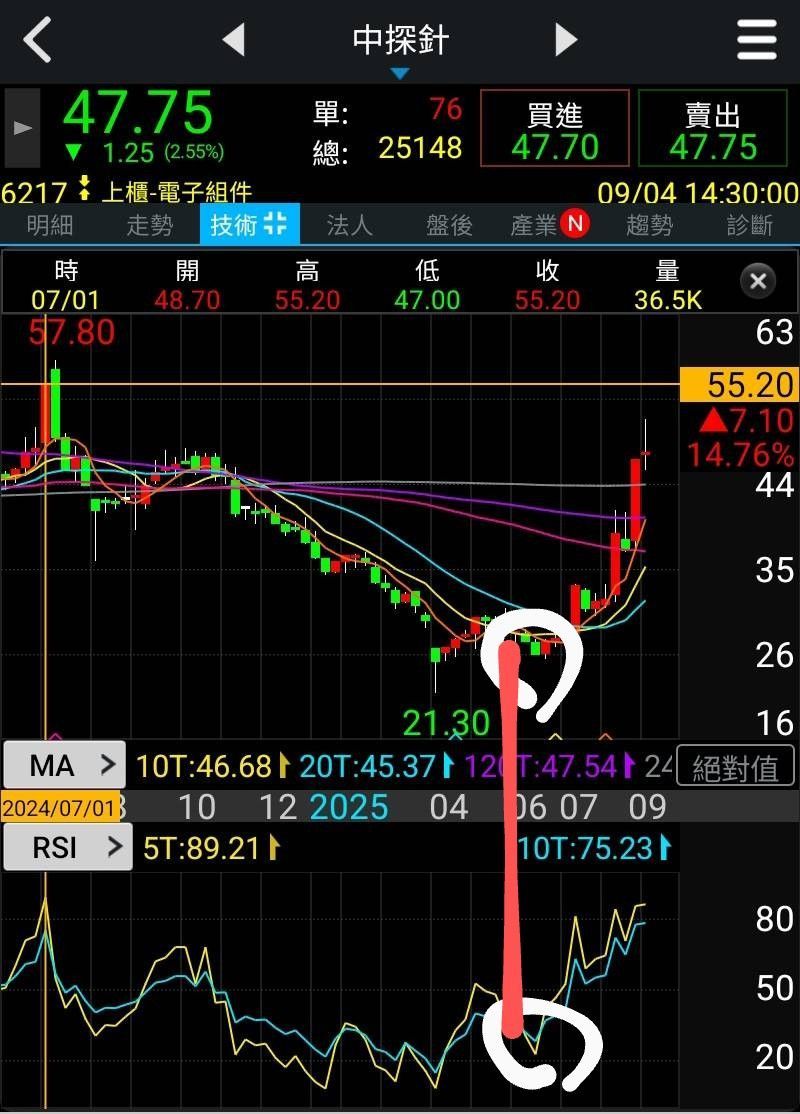Go back with the top-left arrow
Viewport: 800px width, 1114px height.
click(x=37, y=40)
